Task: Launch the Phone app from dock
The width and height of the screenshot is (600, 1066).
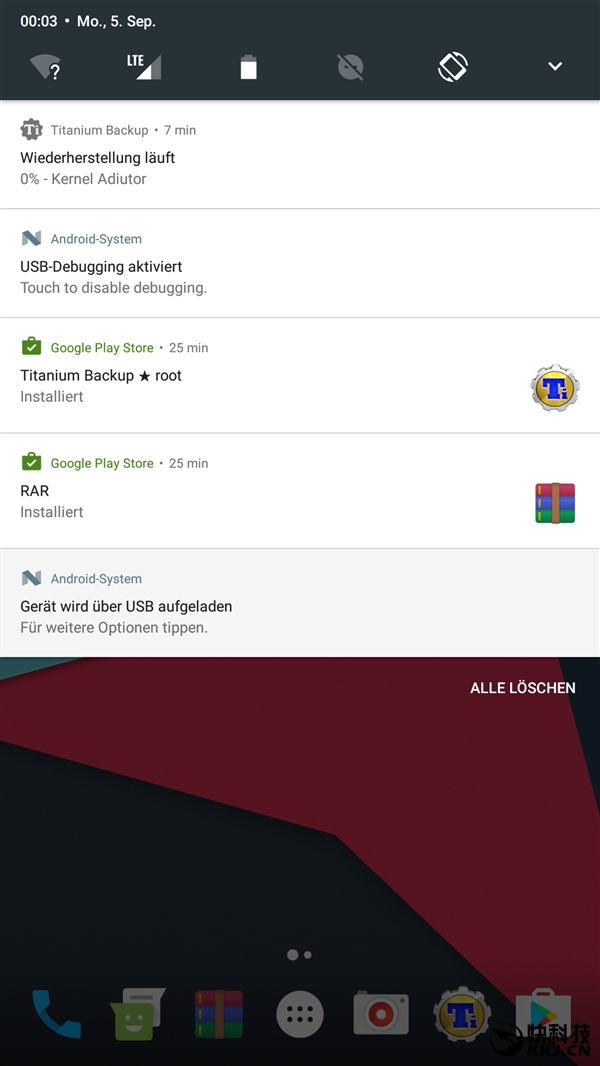Action: tap(57, 1014)
